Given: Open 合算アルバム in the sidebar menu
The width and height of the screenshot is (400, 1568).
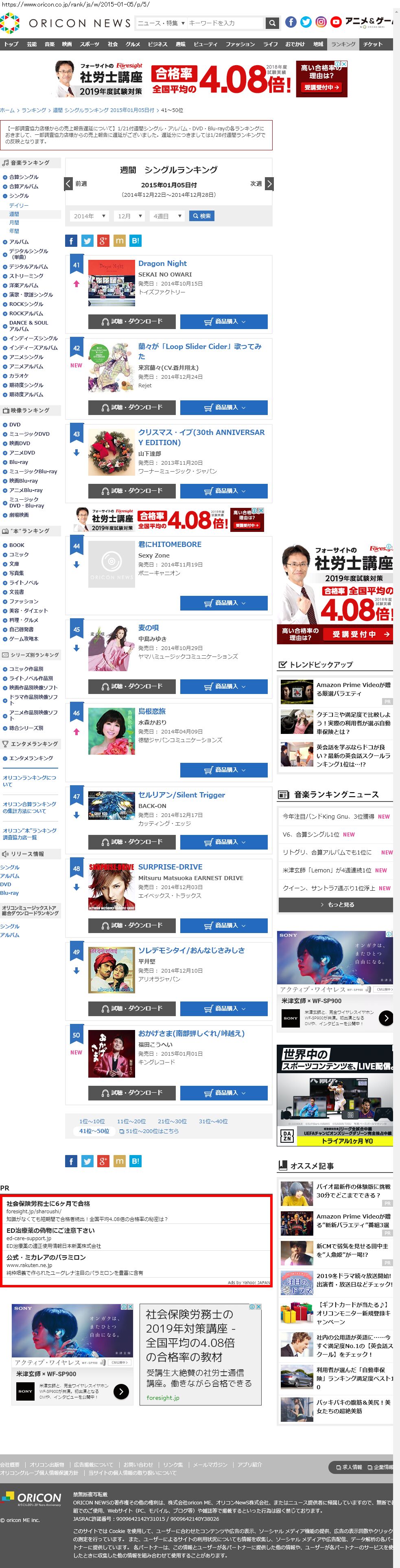Looking at the screenshot, I should coord(23,186).
